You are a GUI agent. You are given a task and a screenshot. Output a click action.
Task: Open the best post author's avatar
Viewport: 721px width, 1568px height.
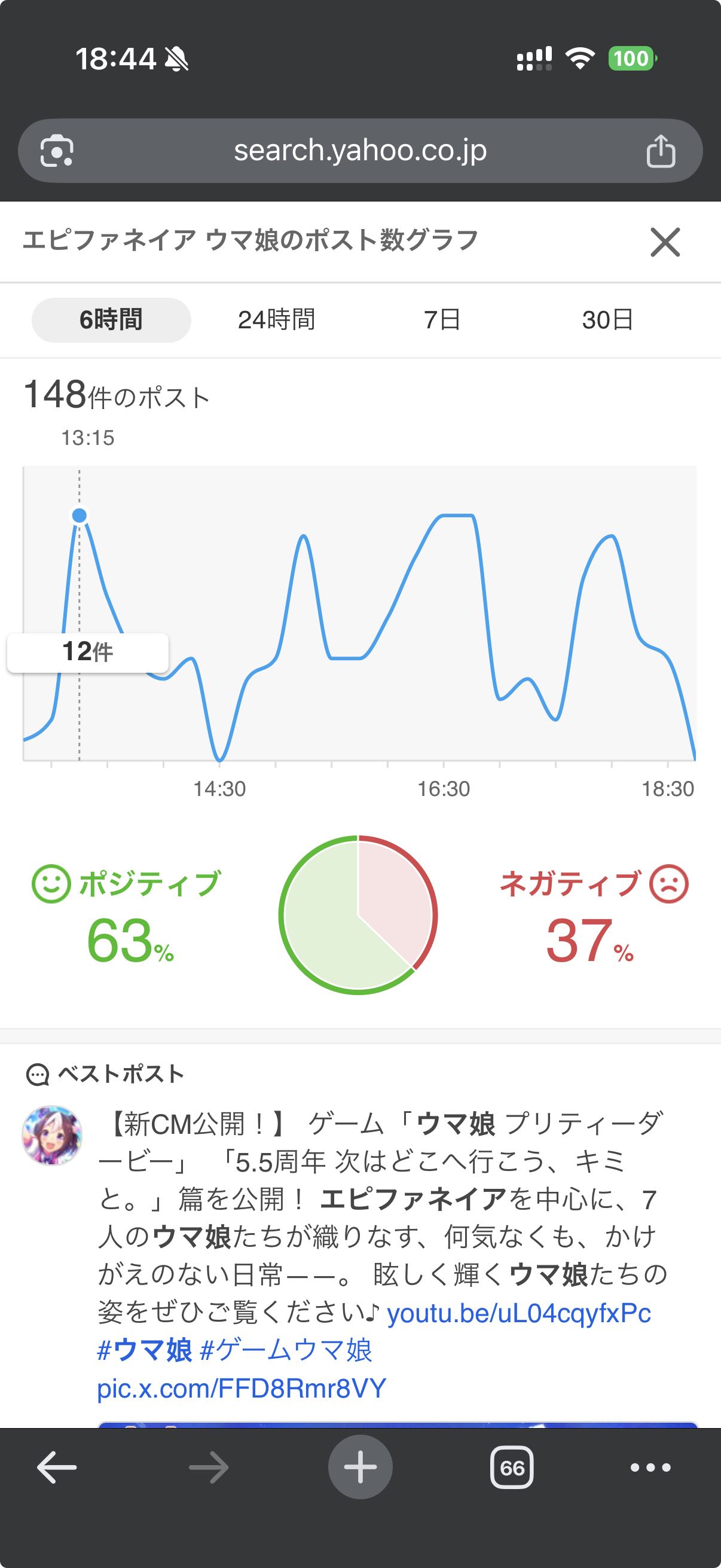point(53,1135)
